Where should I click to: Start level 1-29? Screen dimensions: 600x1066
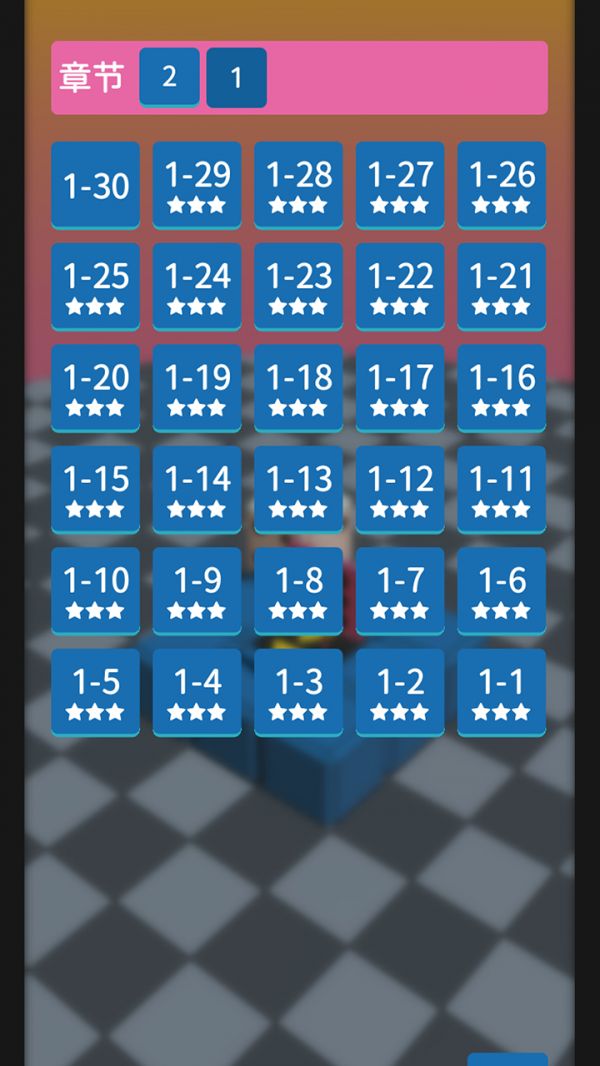click(x=197, y=185)
